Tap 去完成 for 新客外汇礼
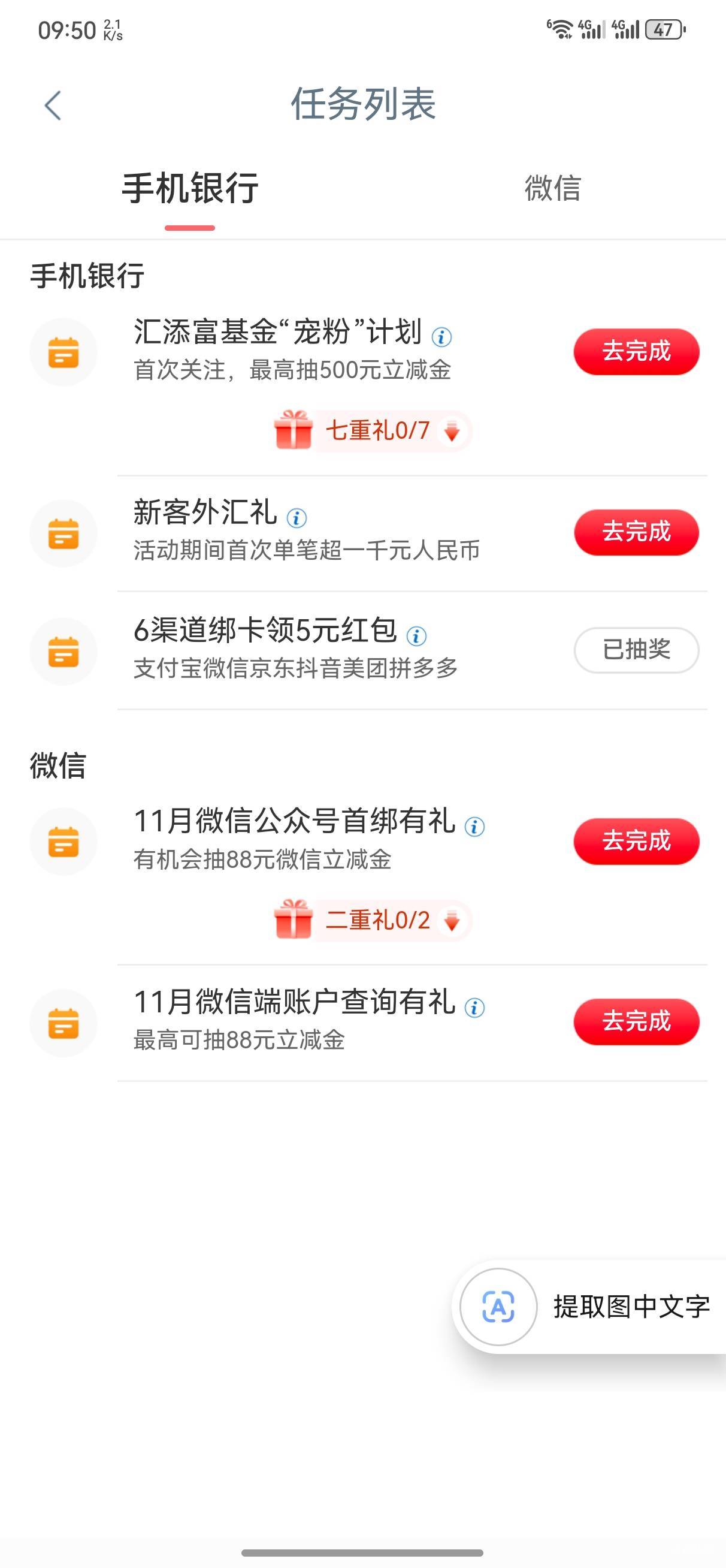726x1568 pixels. click(636, 532)
